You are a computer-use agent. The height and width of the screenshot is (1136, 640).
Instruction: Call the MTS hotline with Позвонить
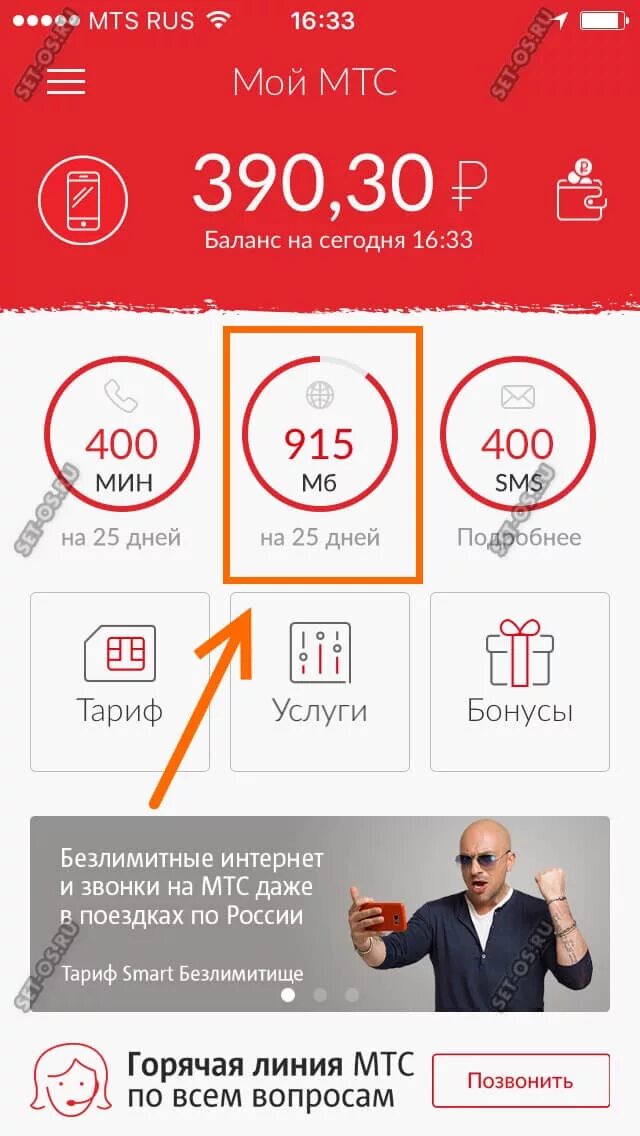(x=520, y=1082)
